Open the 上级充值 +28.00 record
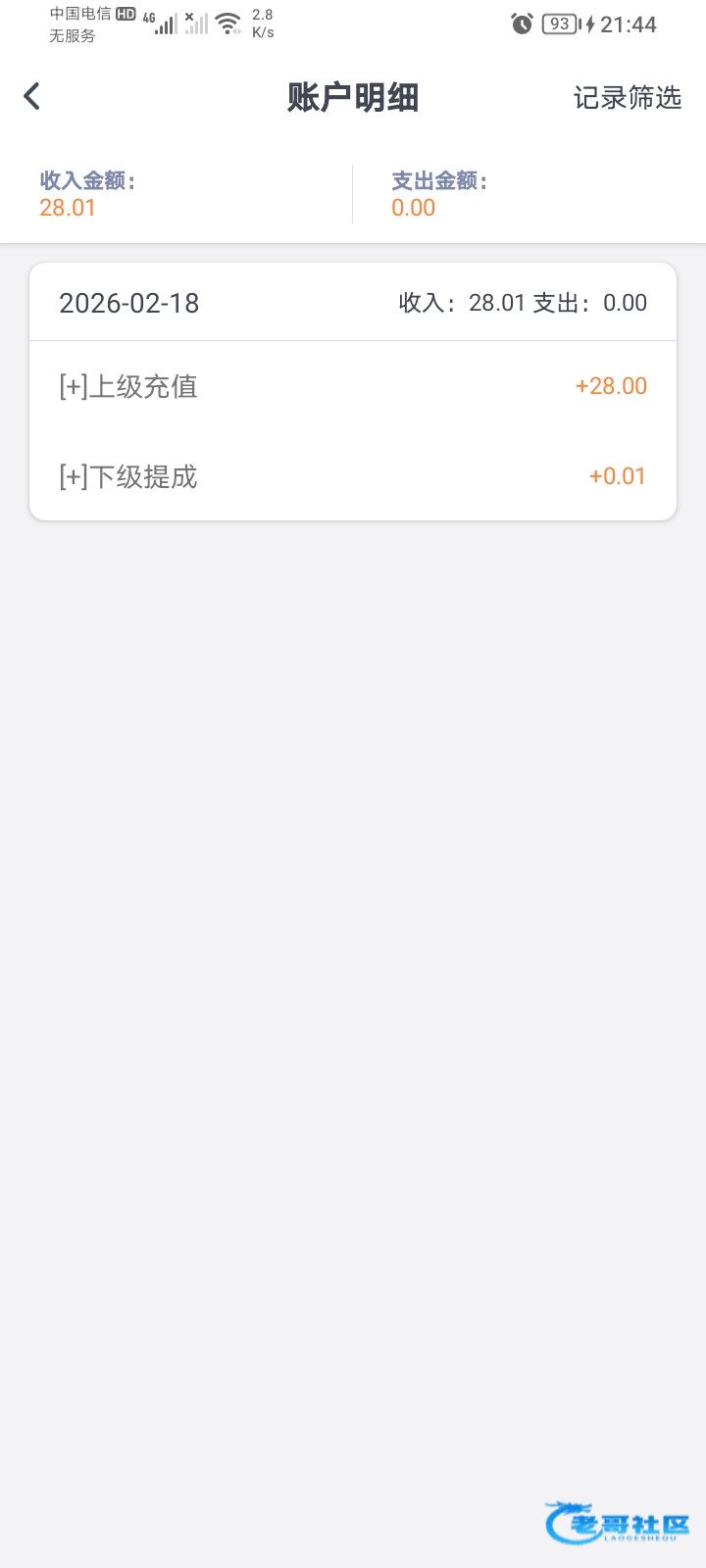Image resolution: width=706 pixels, height=1568 pixels. (x=353, y=386)
